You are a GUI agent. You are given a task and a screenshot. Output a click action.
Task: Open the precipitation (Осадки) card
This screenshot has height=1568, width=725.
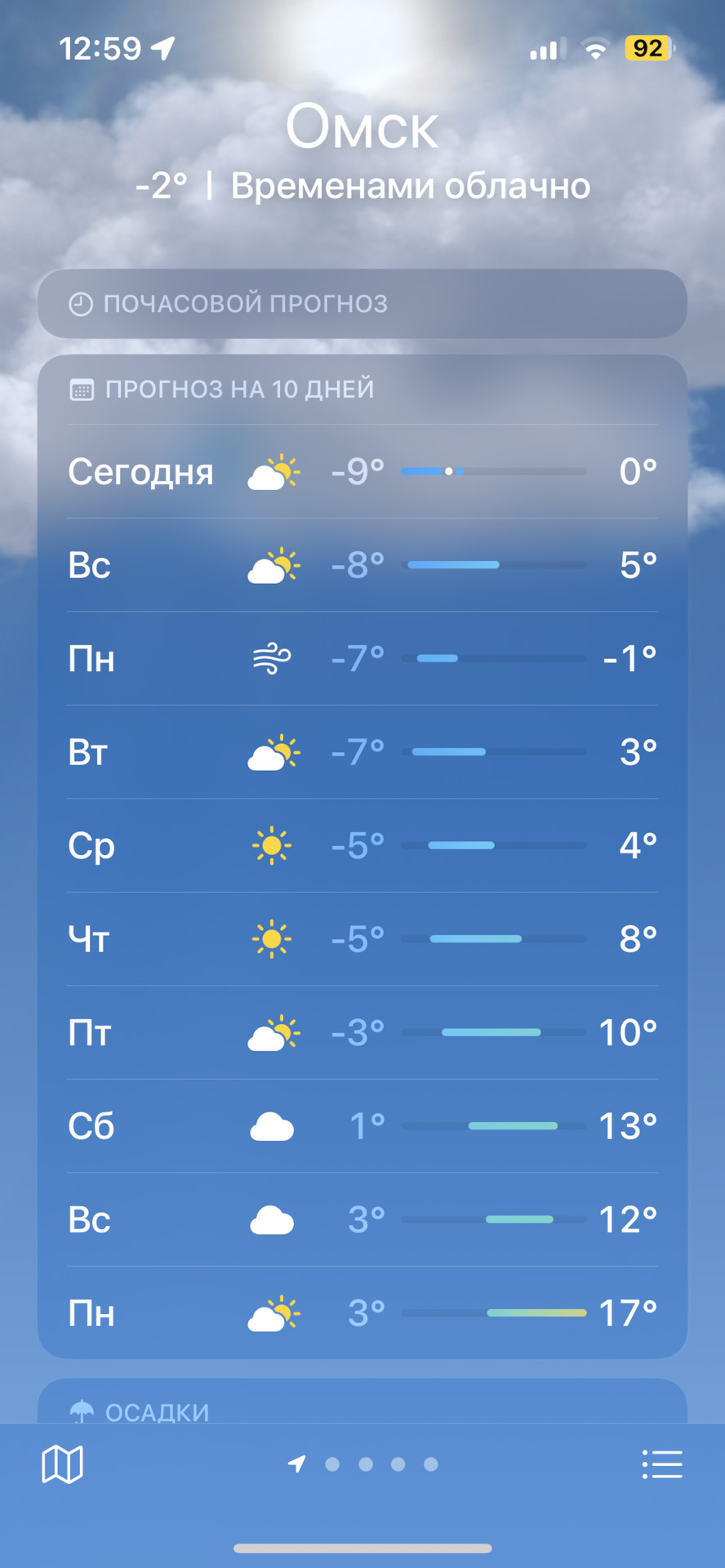[362, 1406]
